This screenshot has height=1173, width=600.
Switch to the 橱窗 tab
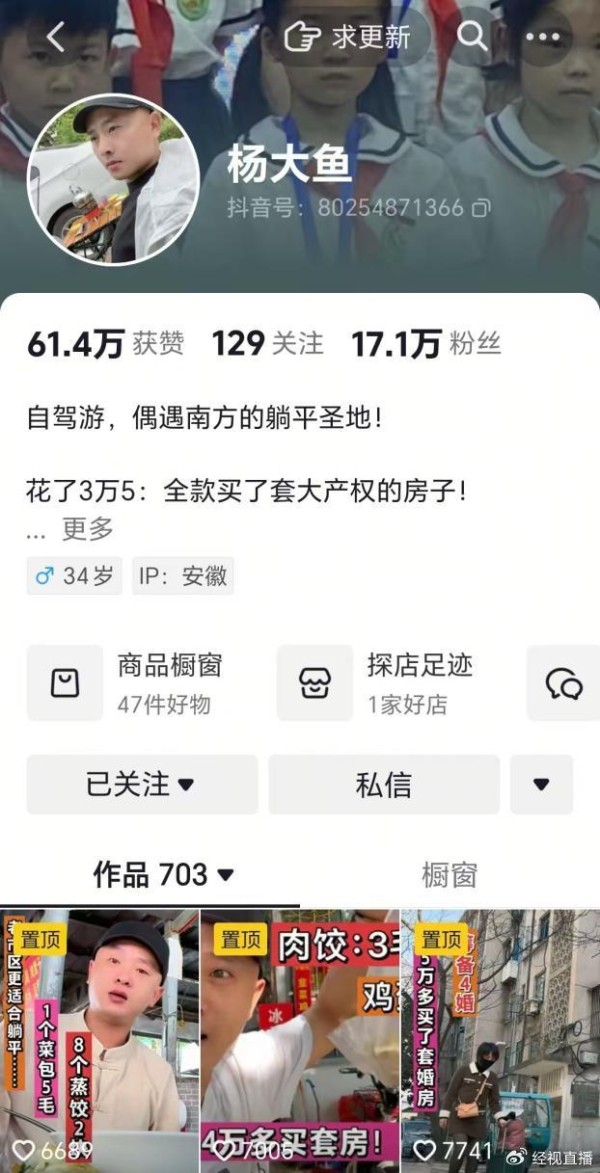tap(449, 875)
